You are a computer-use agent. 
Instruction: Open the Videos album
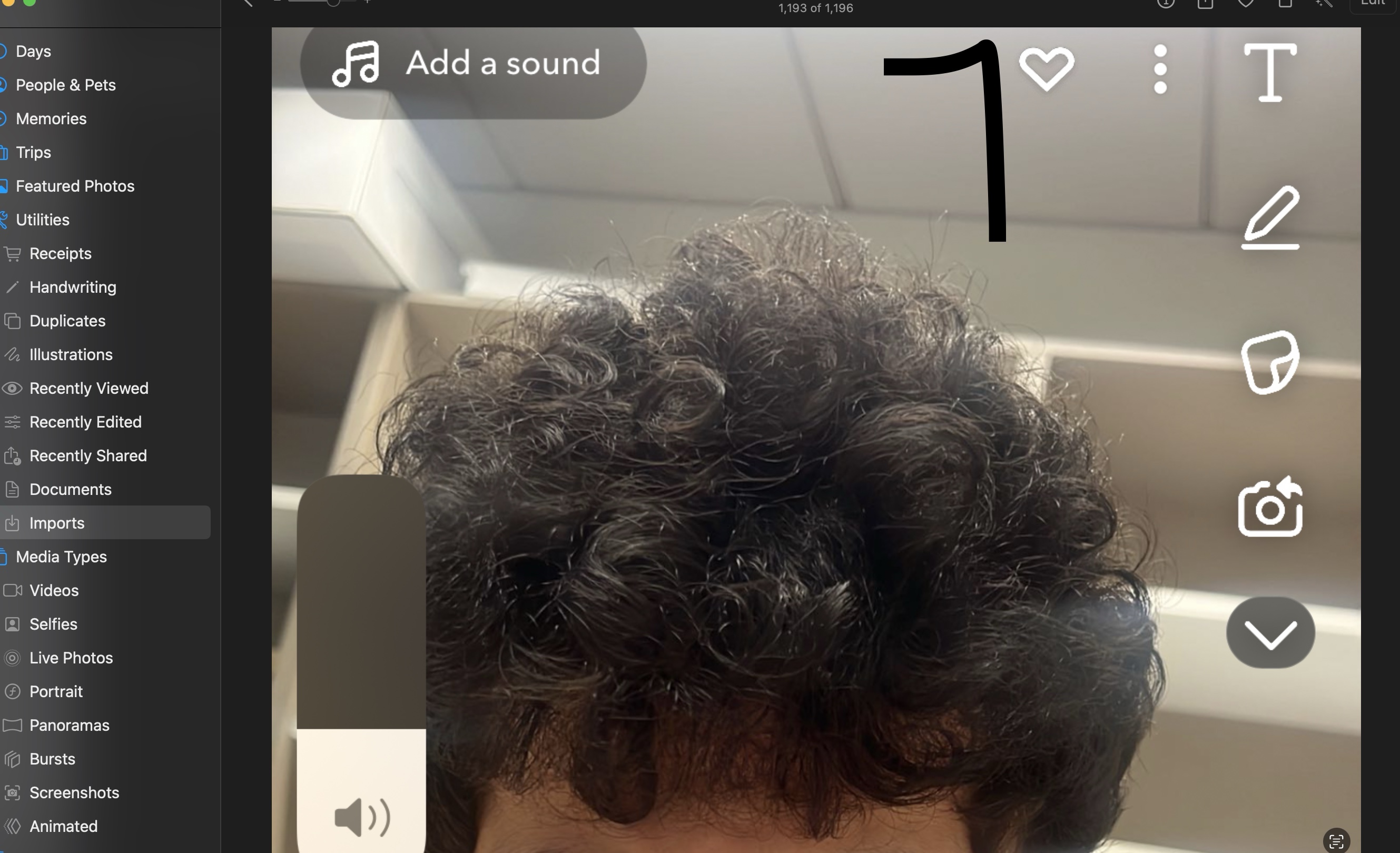[53, 590]
